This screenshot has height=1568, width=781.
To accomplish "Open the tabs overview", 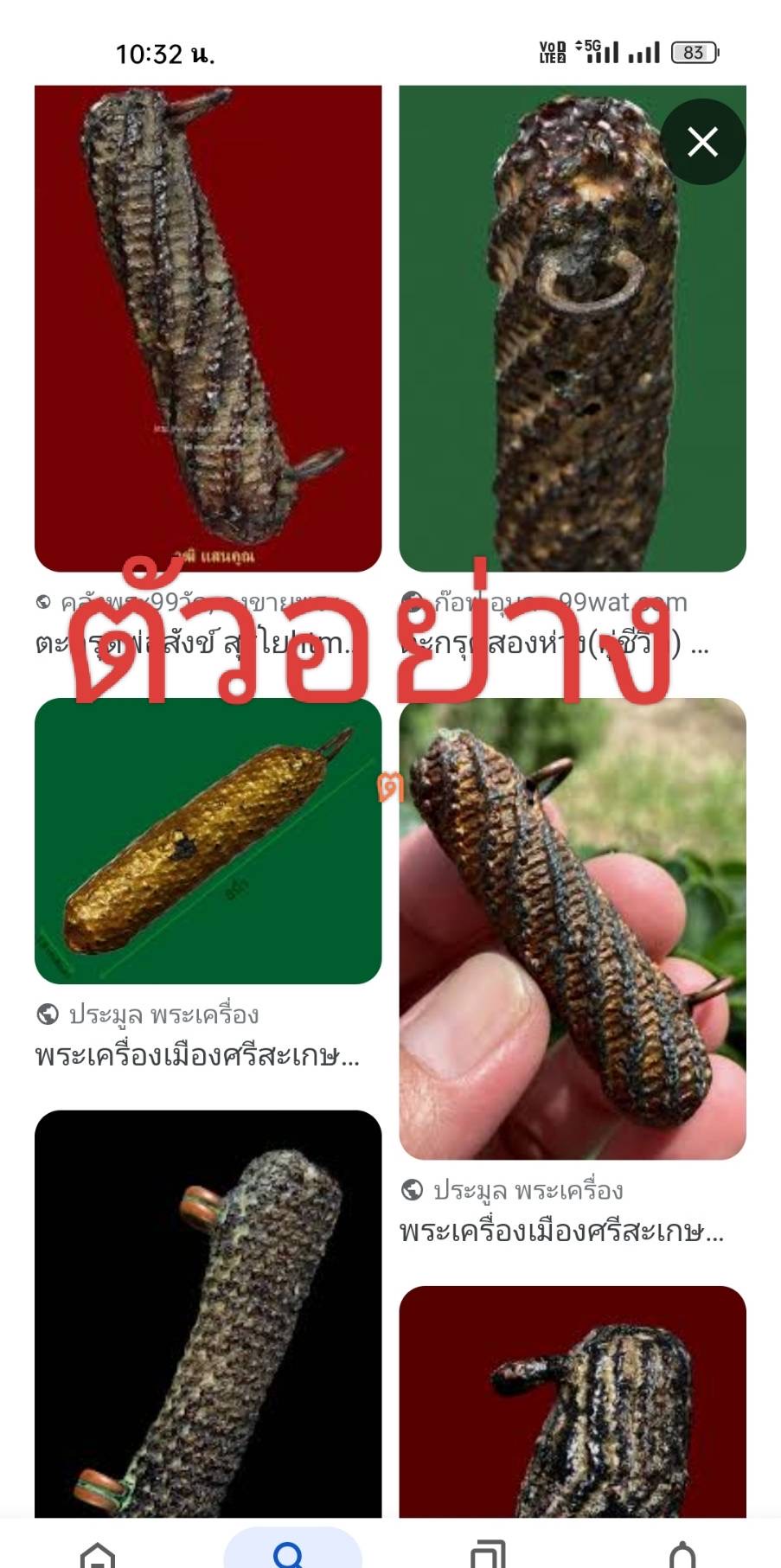I will (488, 1552).
